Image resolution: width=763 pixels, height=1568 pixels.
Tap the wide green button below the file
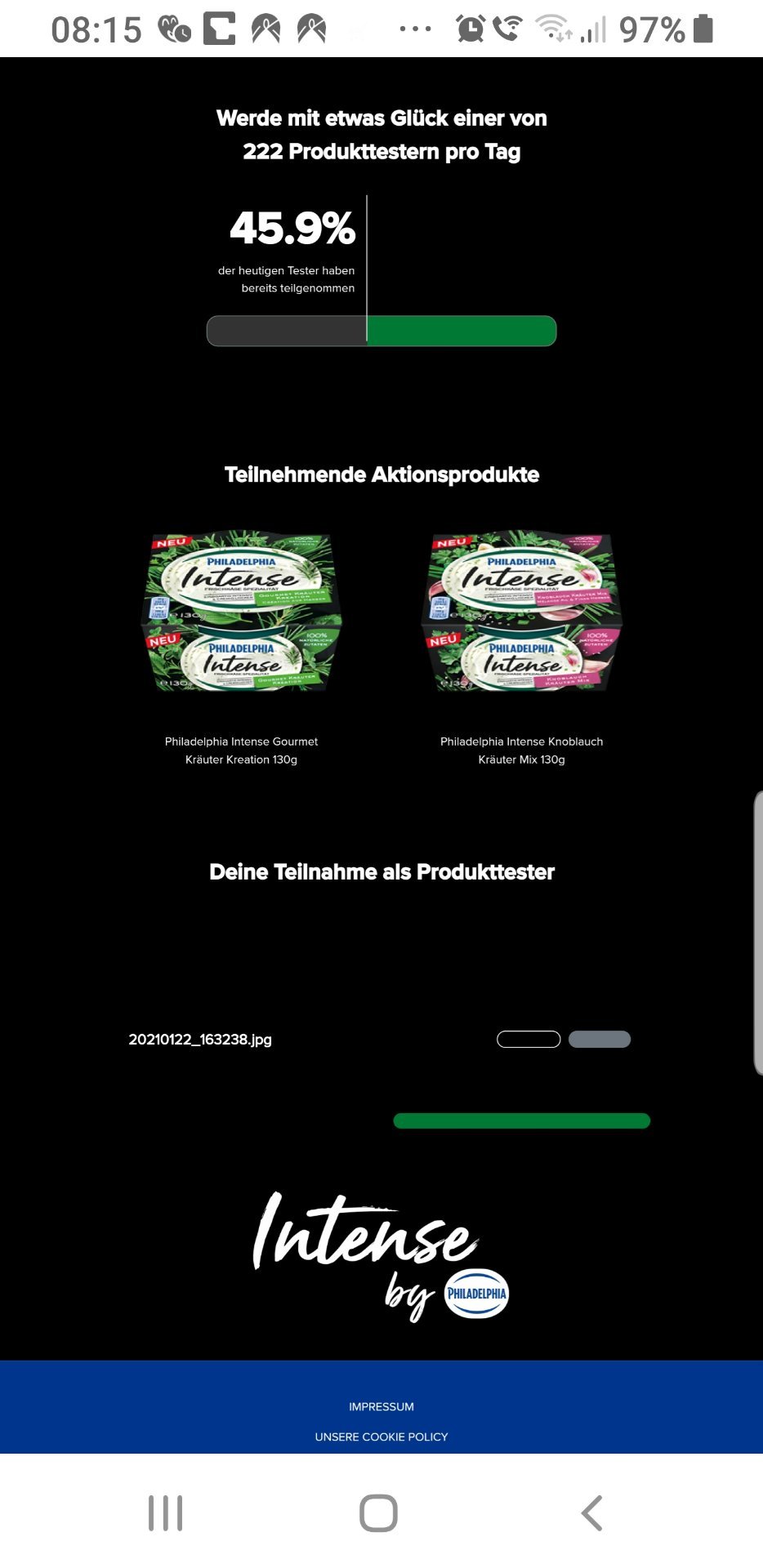pos(522,1120)
